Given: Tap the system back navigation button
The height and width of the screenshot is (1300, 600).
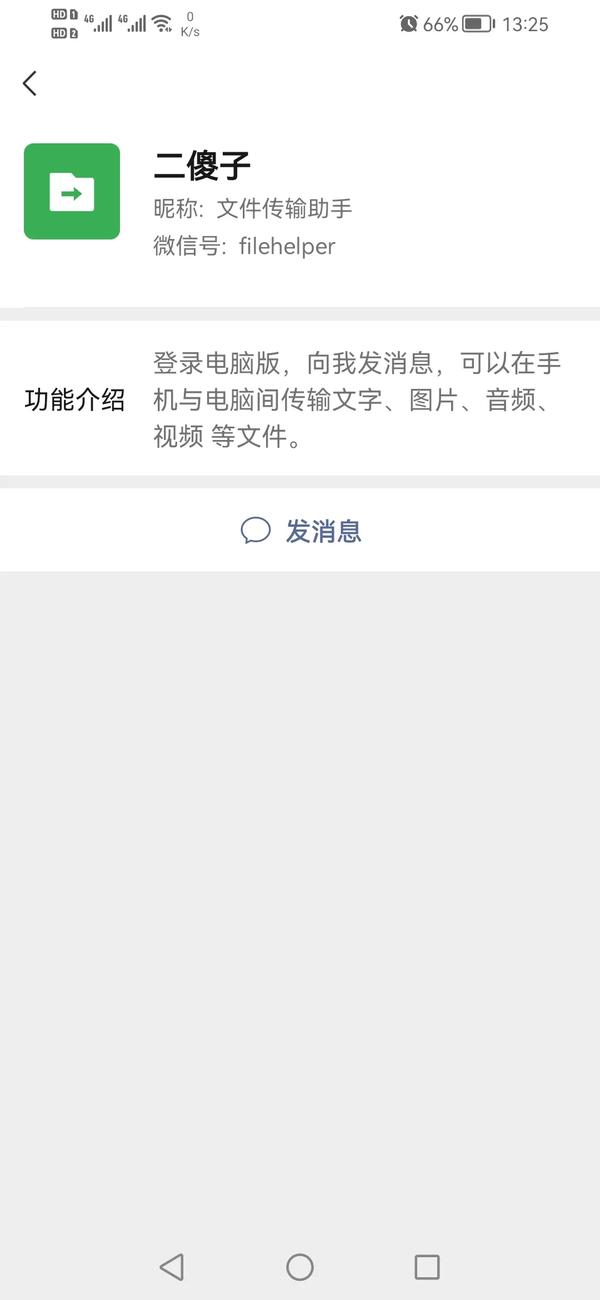Looking at the screenshot, I should point(172,1267).
